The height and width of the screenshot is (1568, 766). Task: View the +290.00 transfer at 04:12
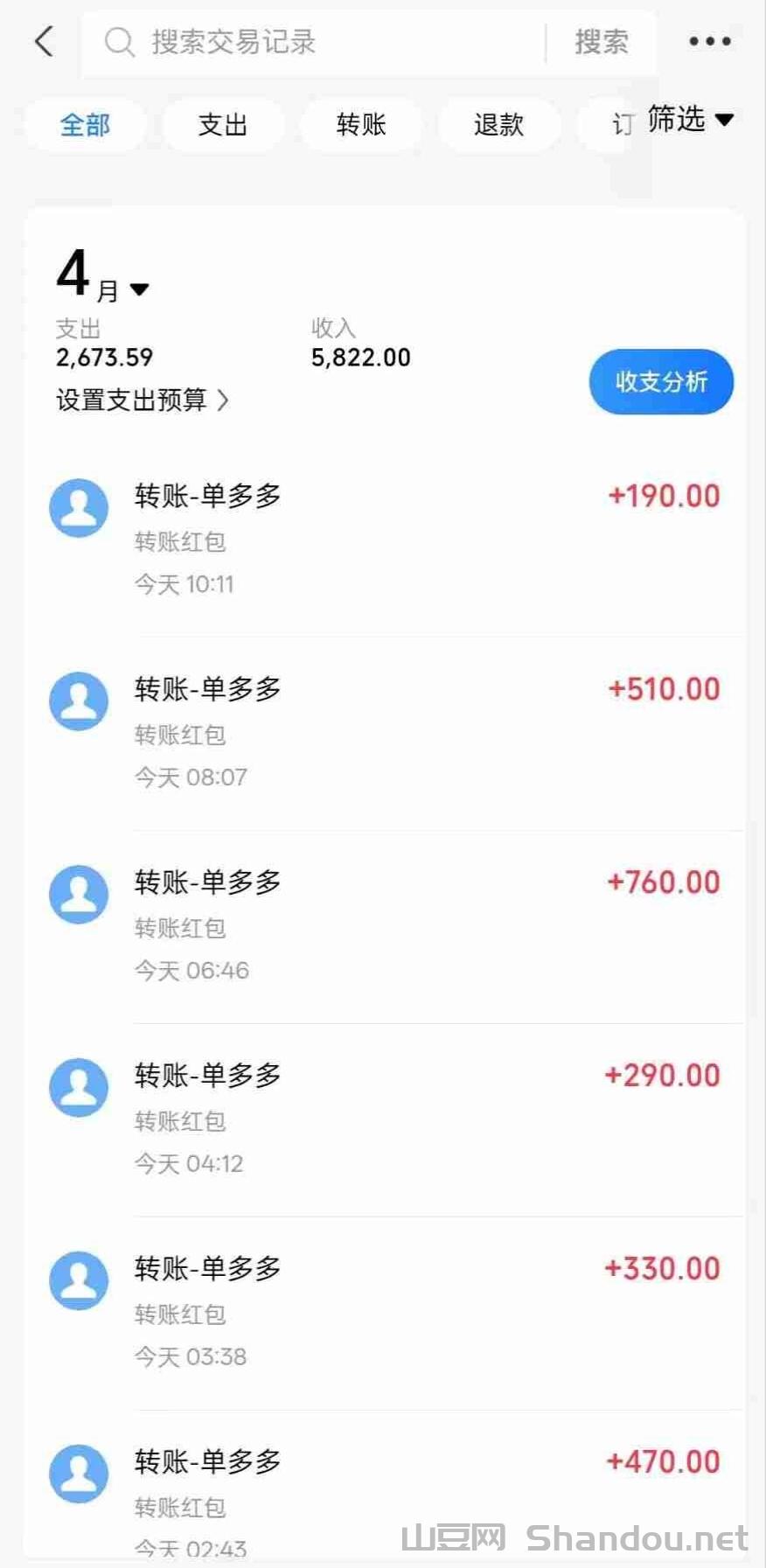pos(385,1118)
